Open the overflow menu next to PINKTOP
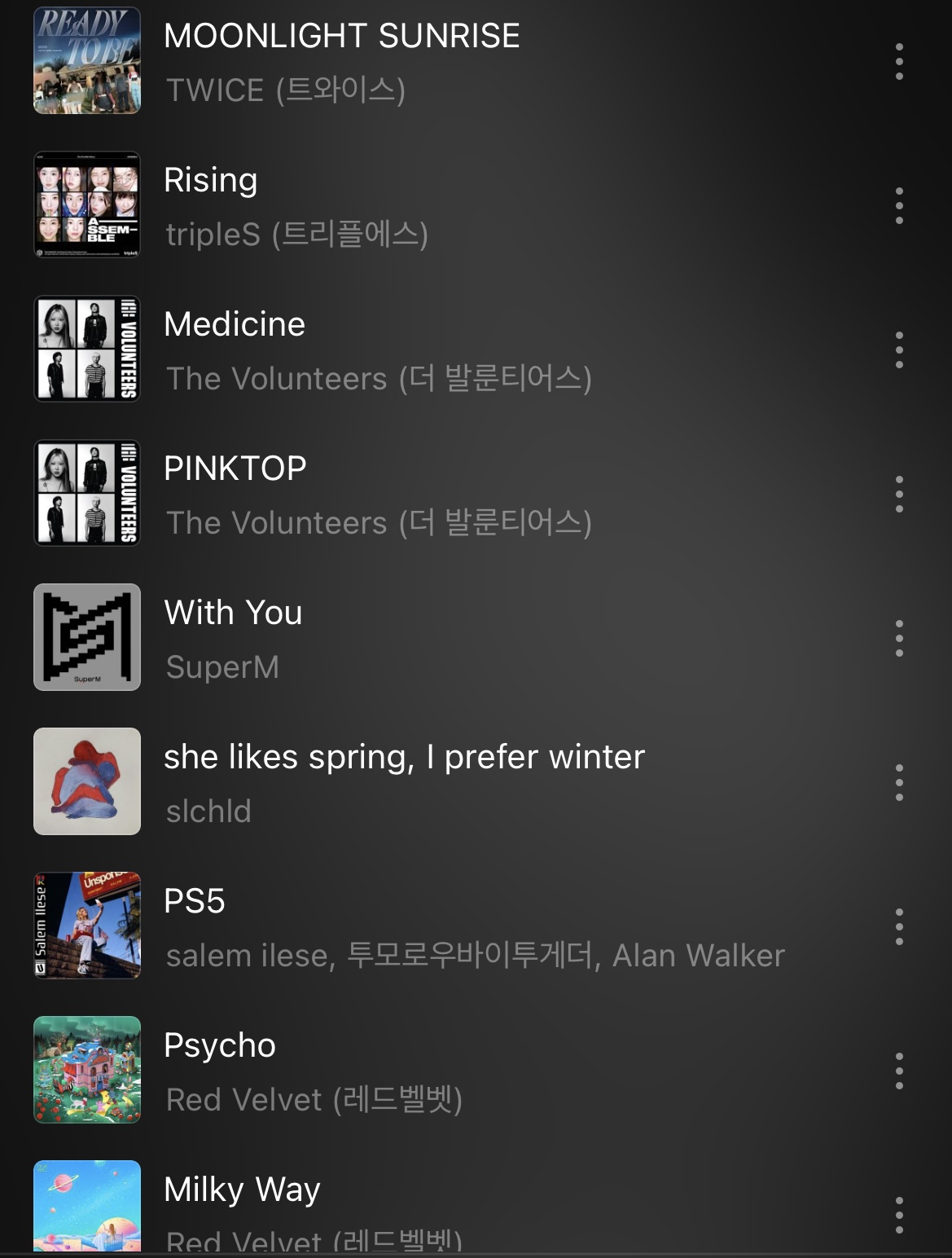This screenshot has height=1258, width=952. tap(899, 495)
